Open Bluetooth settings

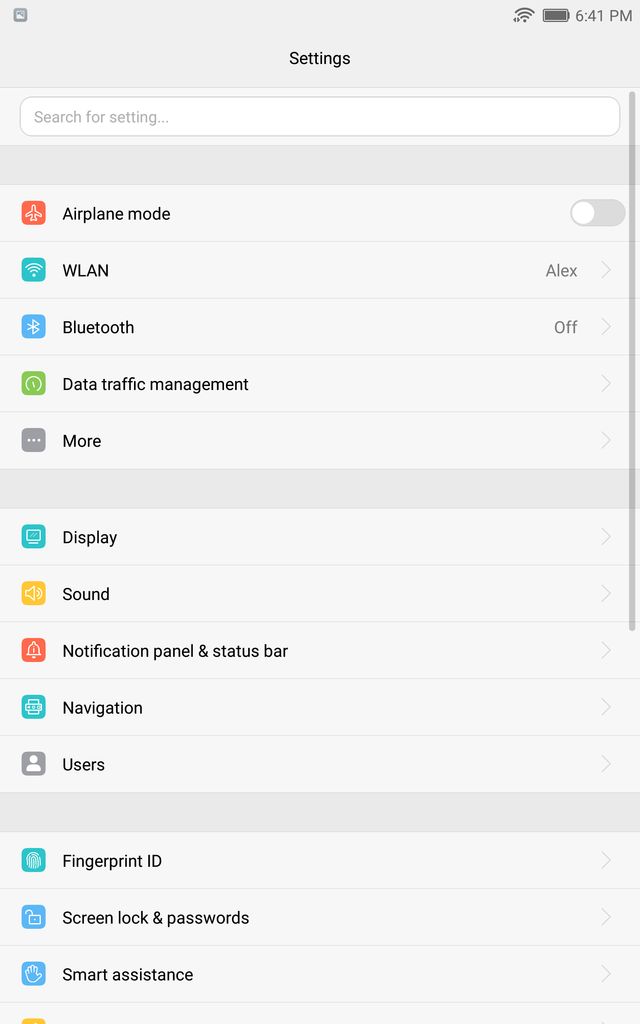tap(319, 327)
